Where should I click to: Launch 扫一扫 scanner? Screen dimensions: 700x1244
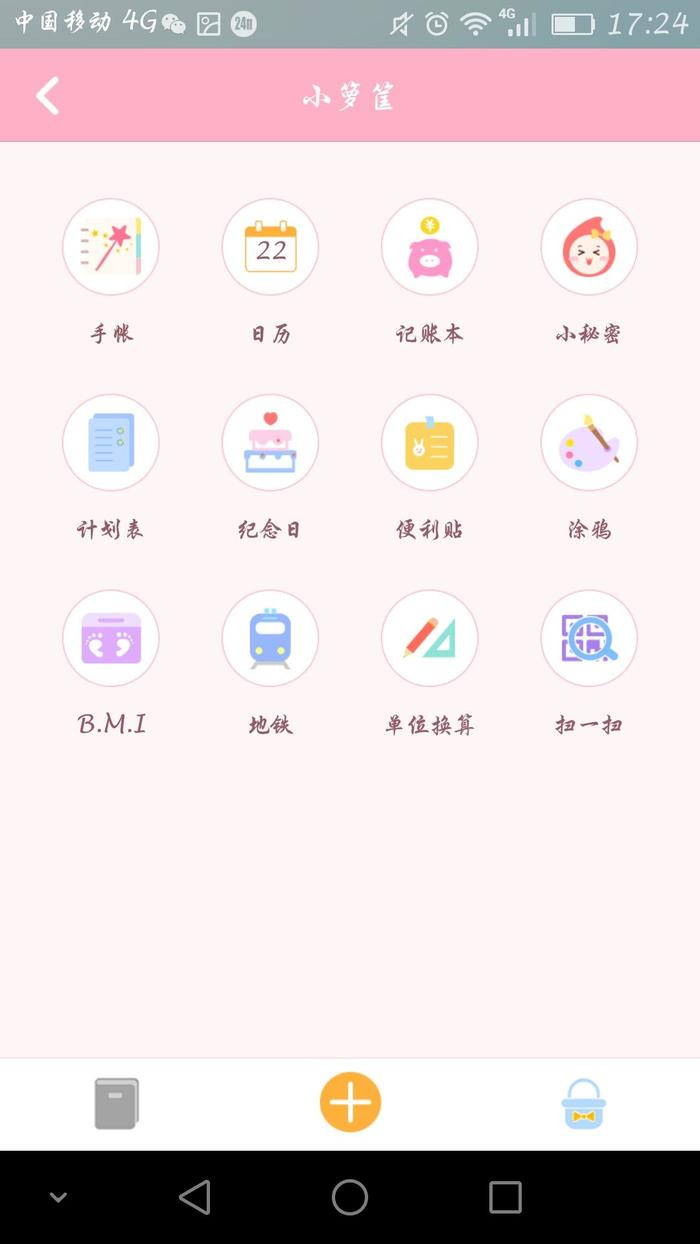(589, 639)
